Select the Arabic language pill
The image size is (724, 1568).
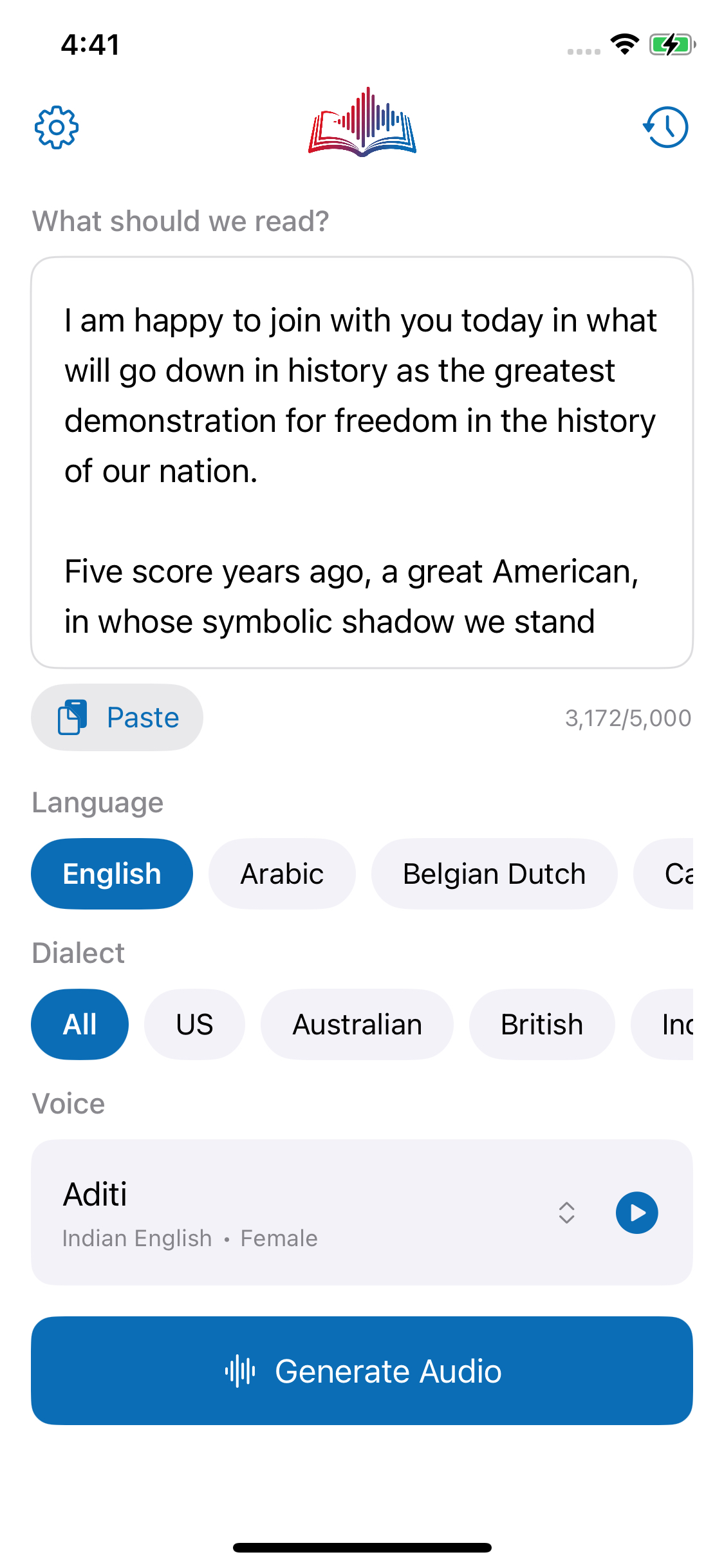point(282,873)
